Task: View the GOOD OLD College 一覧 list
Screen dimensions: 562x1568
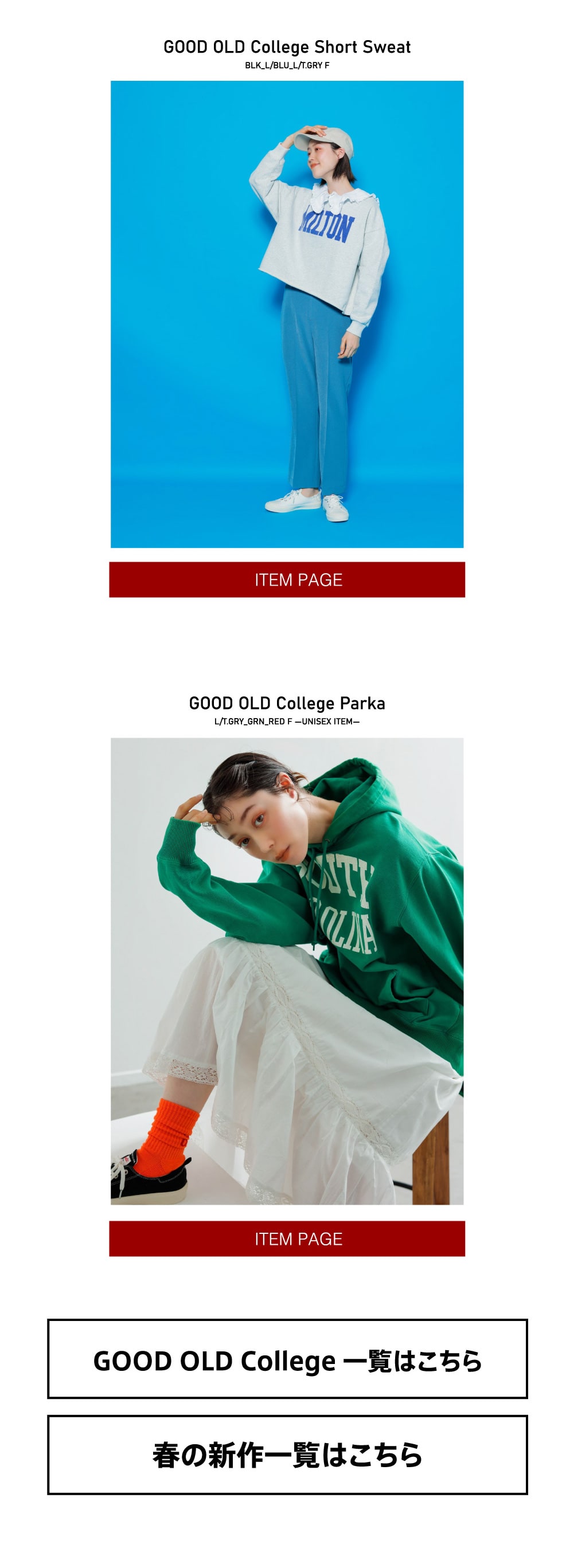Action: pos(287,1361)
